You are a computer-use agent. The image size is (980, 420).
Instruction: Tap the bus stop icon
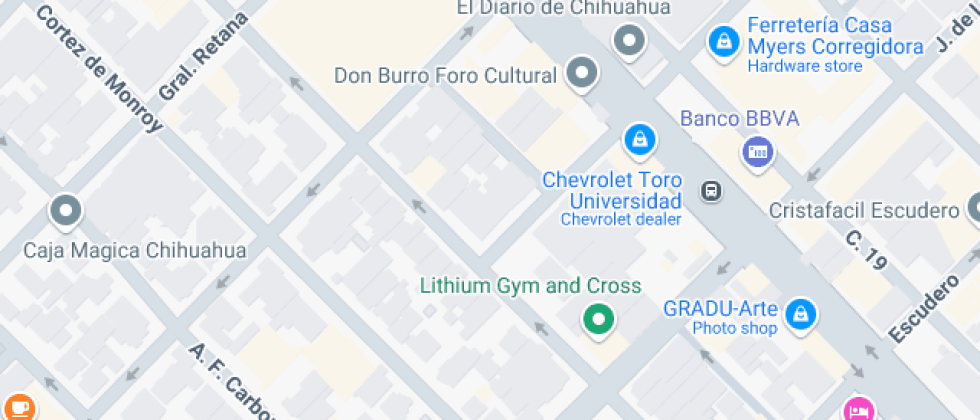[x=711, y=190]
